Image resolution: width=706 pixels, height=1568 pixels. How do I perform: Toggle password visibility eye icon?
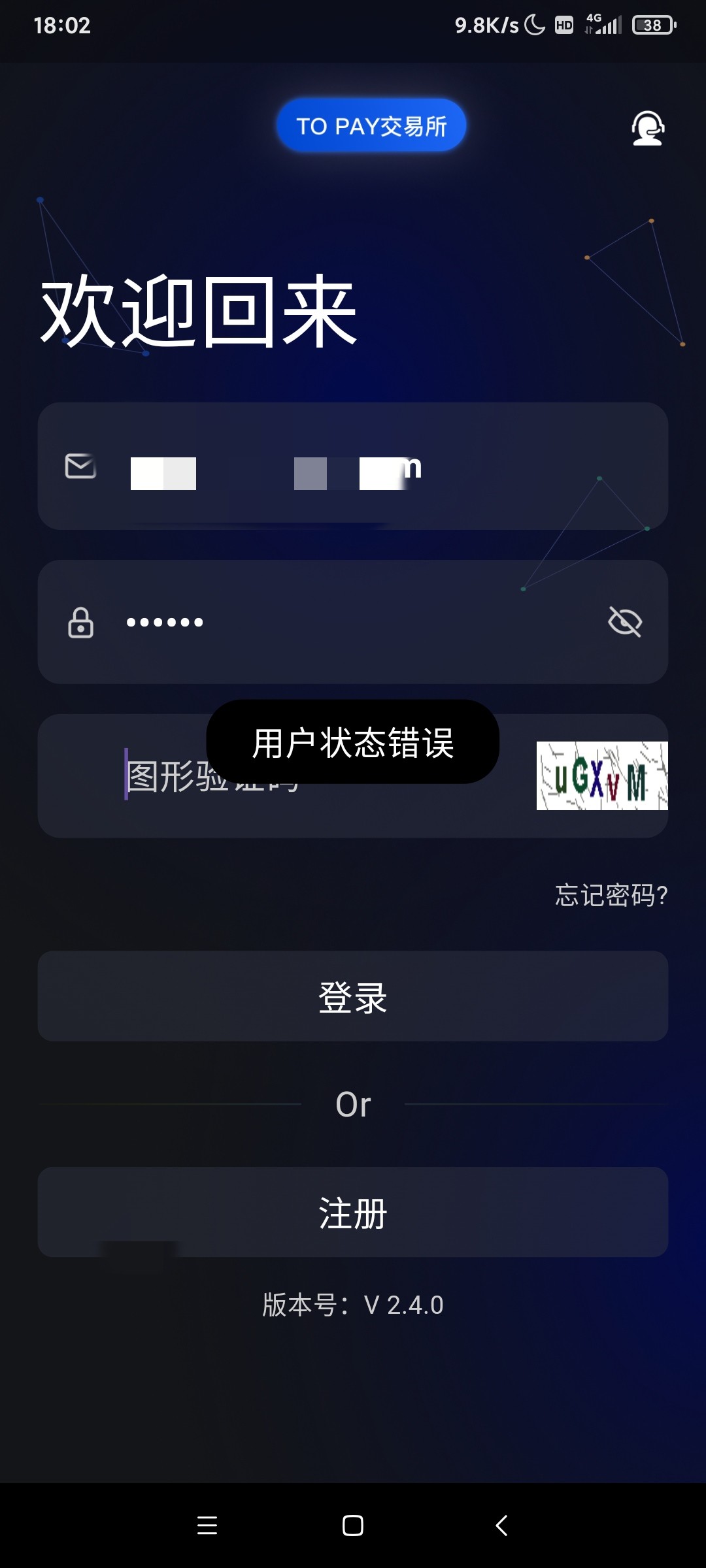click(x=625, y=621)
